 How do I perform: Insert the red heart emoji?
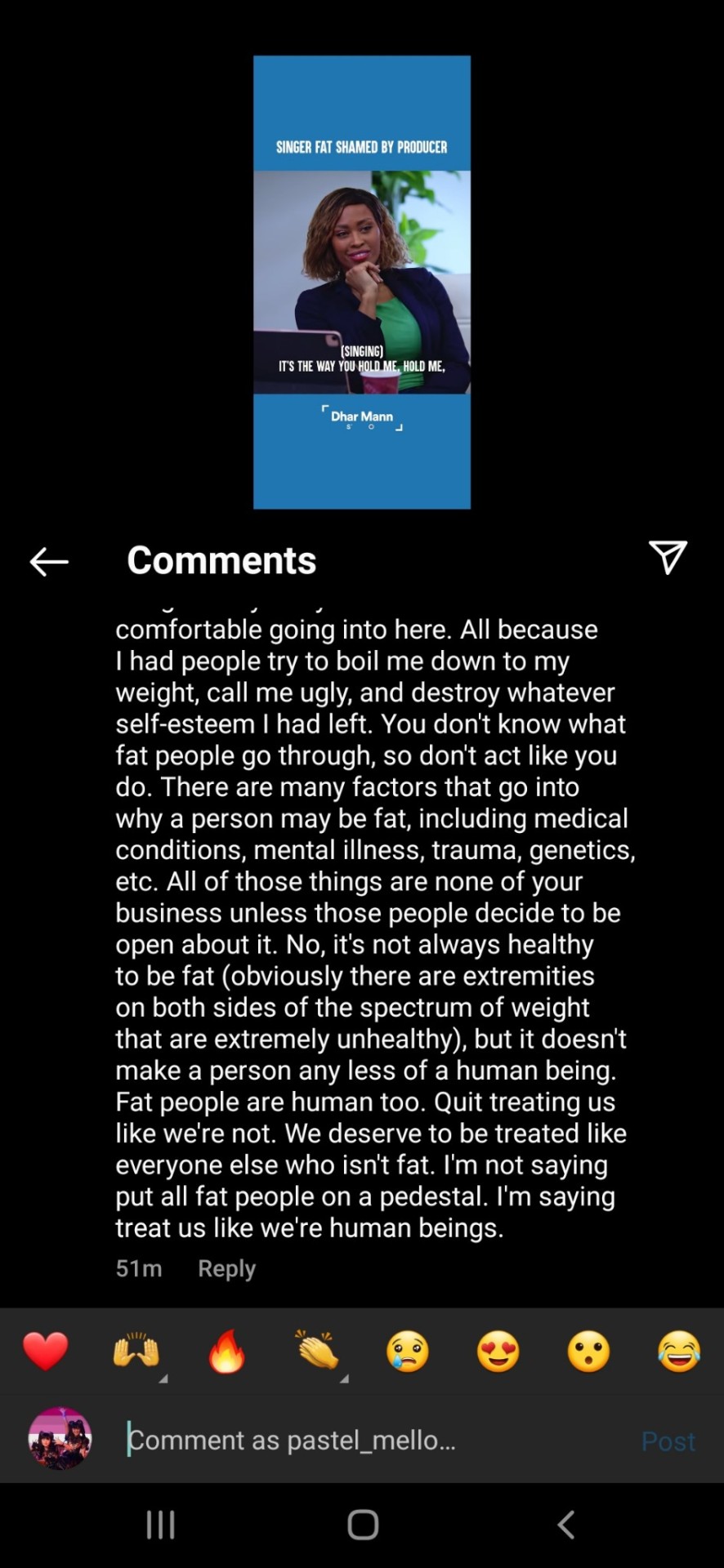pyautogui.click(x=46, y=1351)
